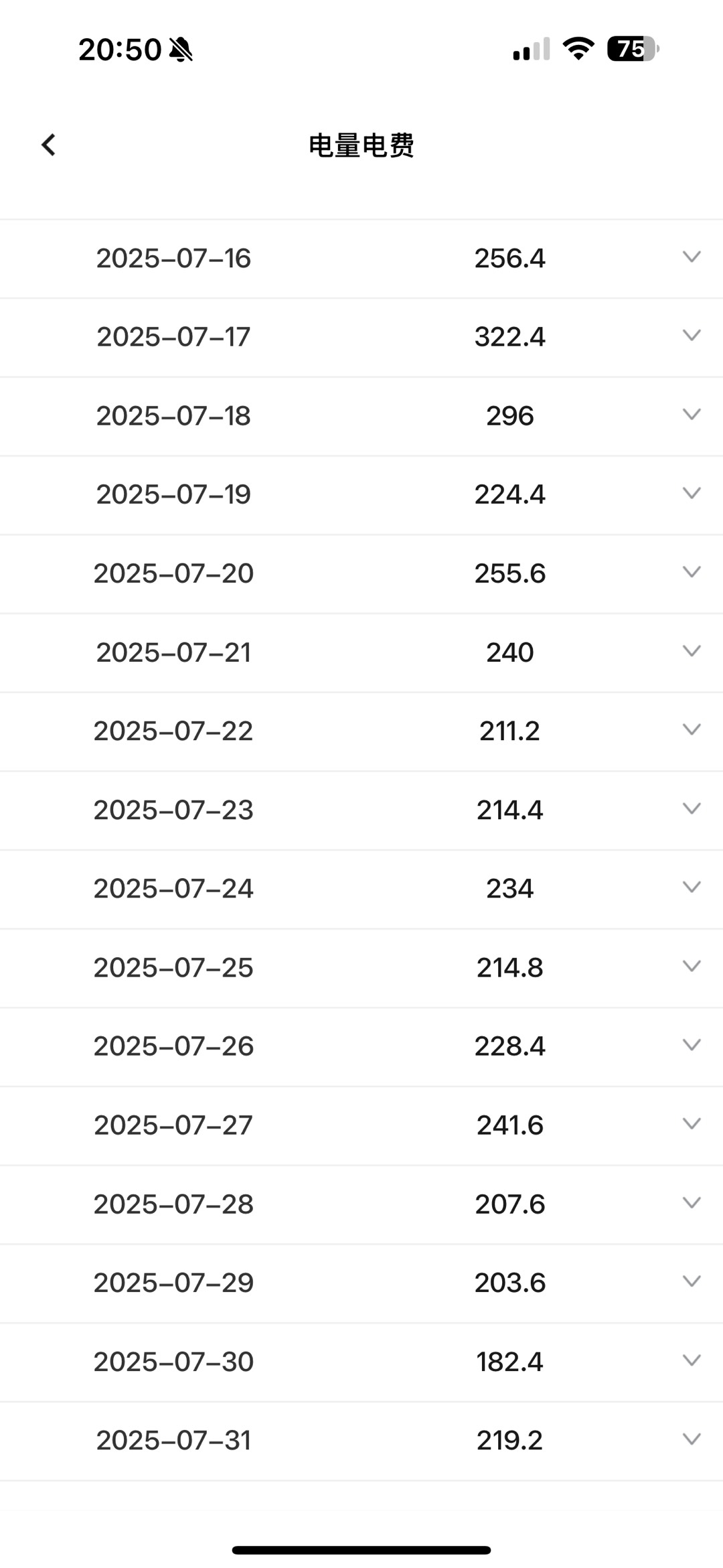Go back from the 电量电费 page
The image size is (723, 1568).
[x=48, y=145]
